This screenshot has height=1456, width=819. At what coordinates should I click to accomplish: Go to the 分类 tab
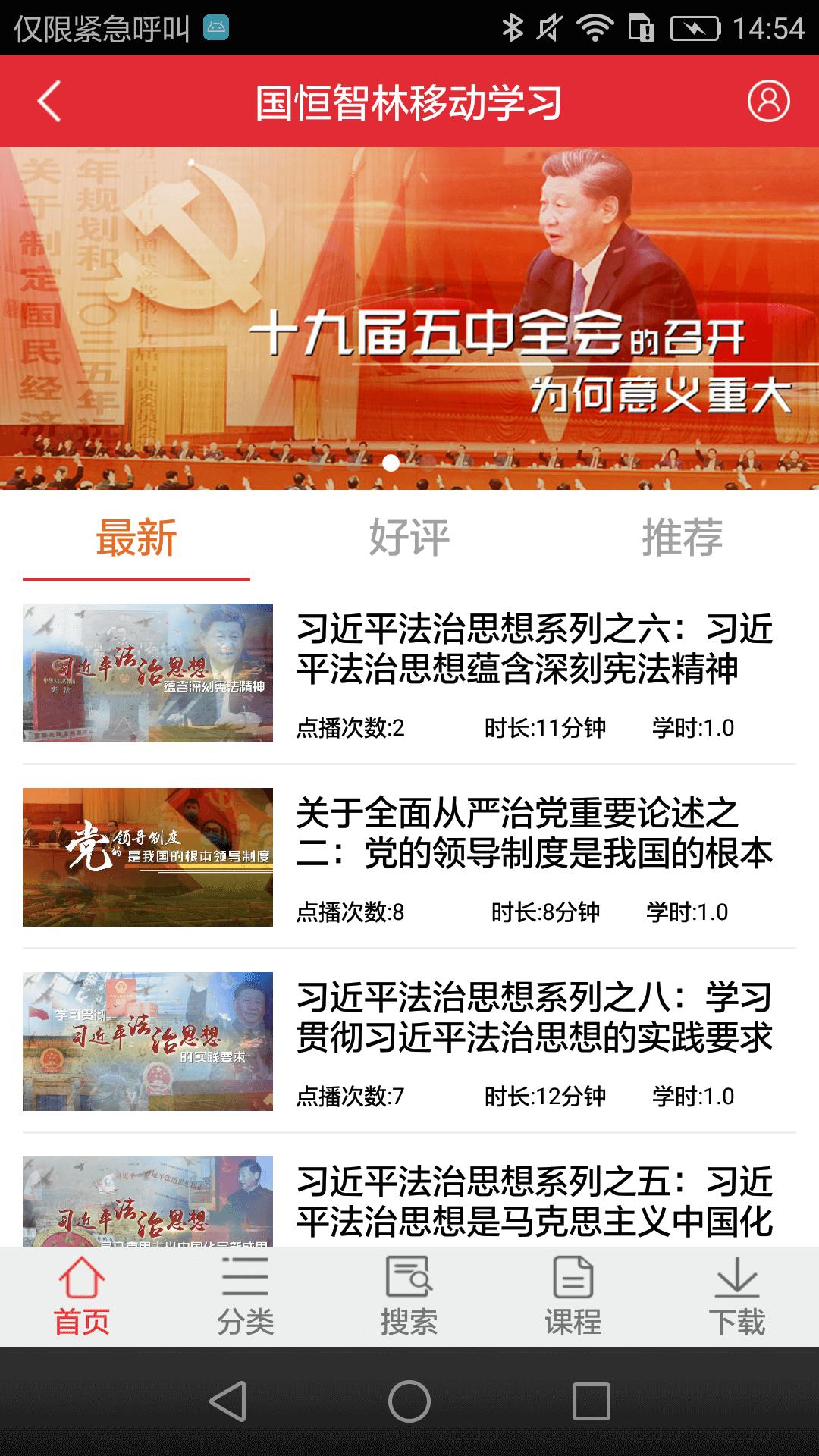pyautogui.click(x=246, y=1297)
